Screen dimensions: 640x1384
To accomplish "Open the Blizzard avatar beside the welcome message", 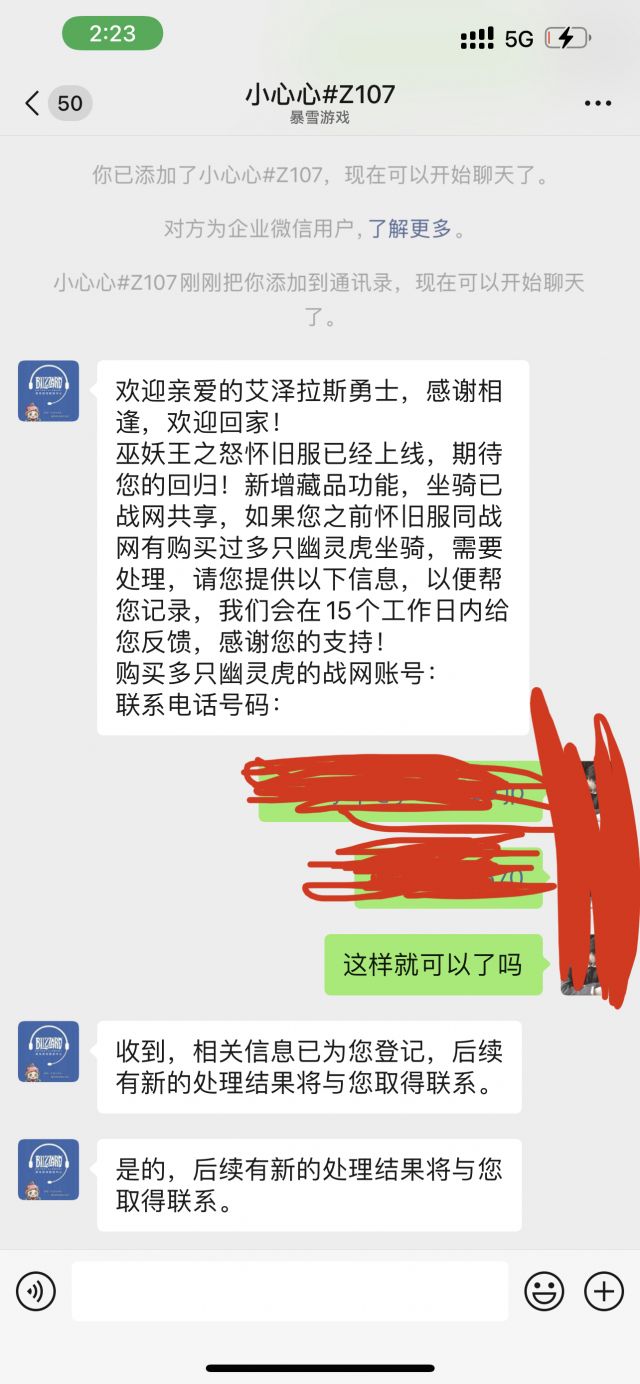I will pos(48,391).
